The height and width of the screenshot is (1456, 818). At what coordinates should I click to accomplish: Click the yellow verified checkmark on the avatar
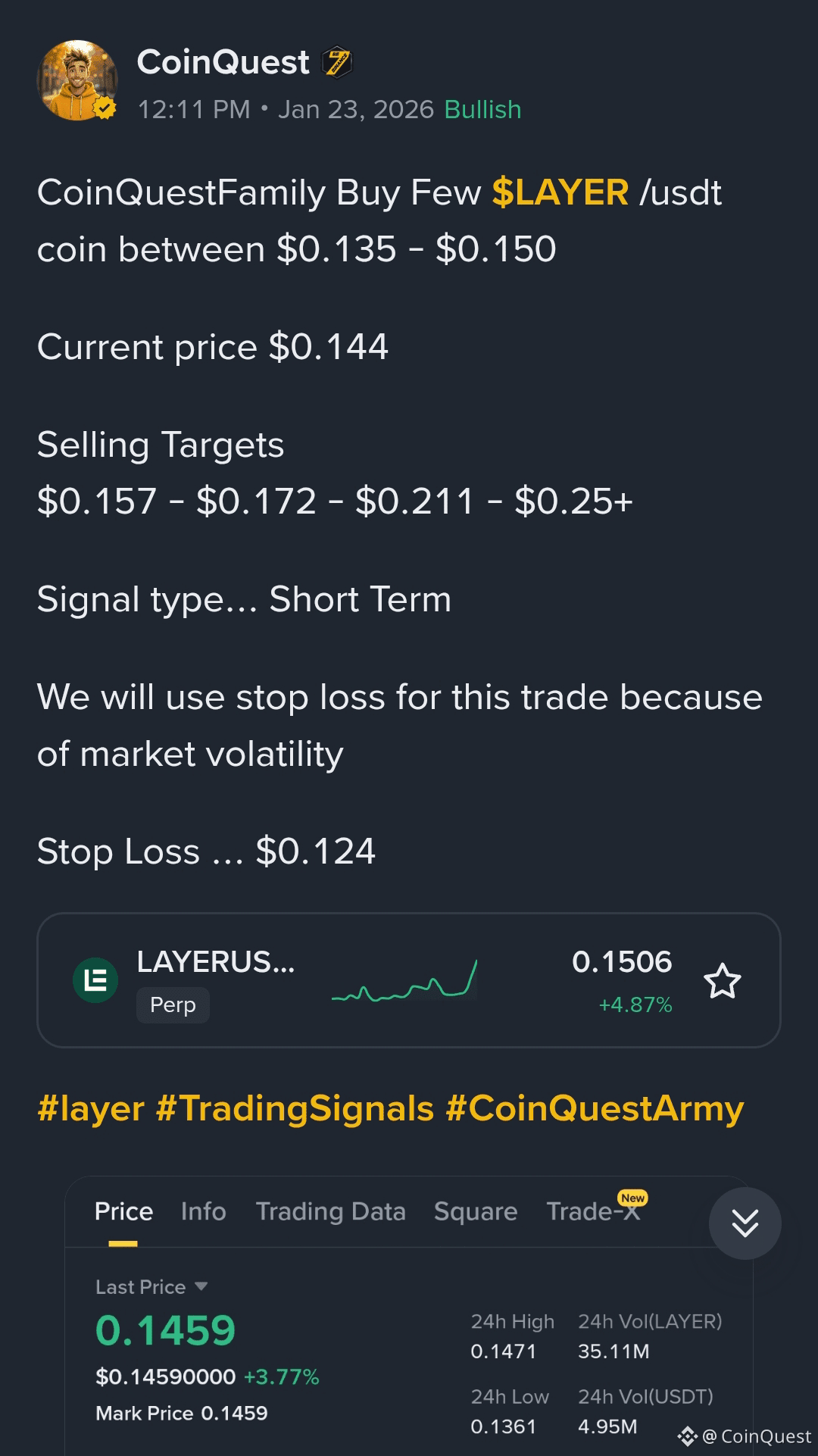coord(105,110)
